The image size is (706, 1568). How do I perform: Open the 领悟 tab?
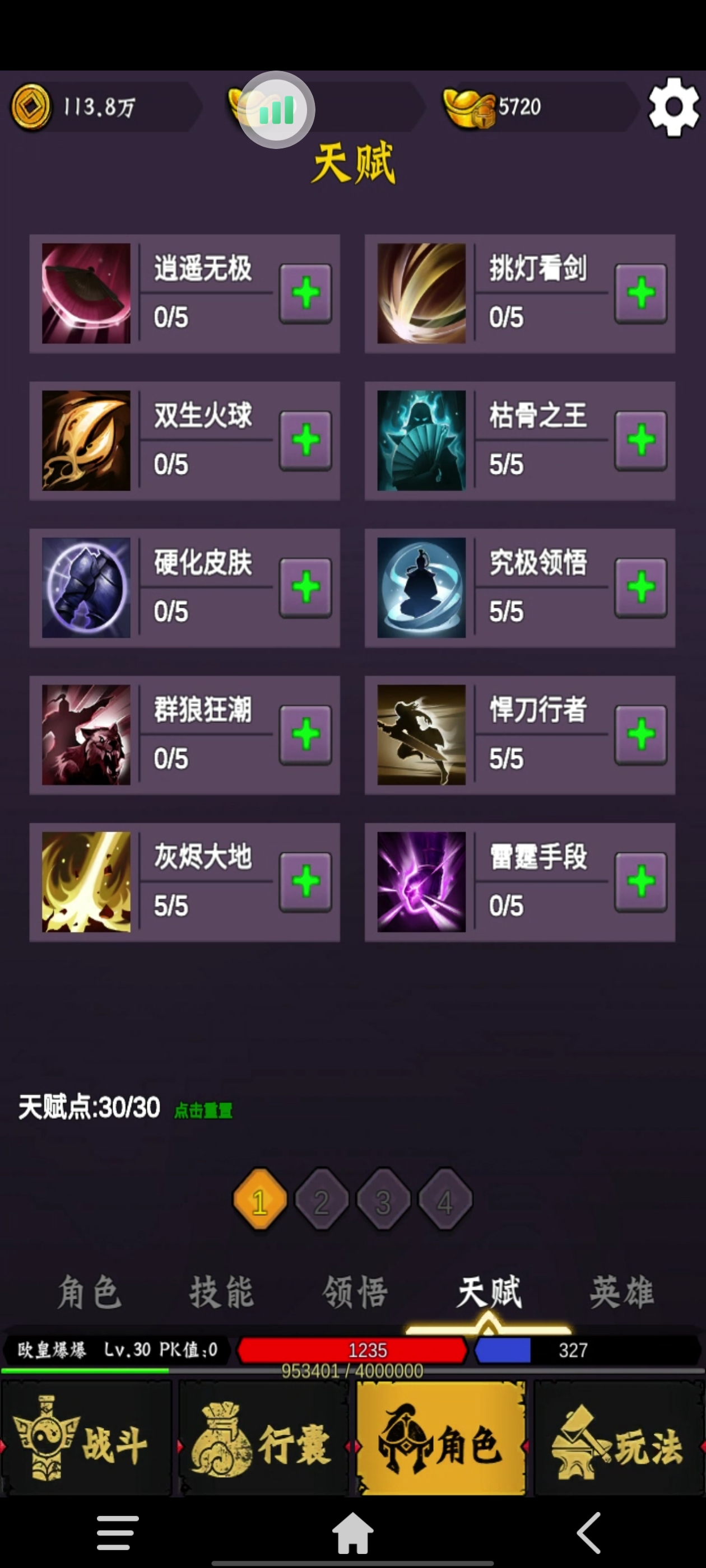pyautogui.click(x=355, y=1292)
